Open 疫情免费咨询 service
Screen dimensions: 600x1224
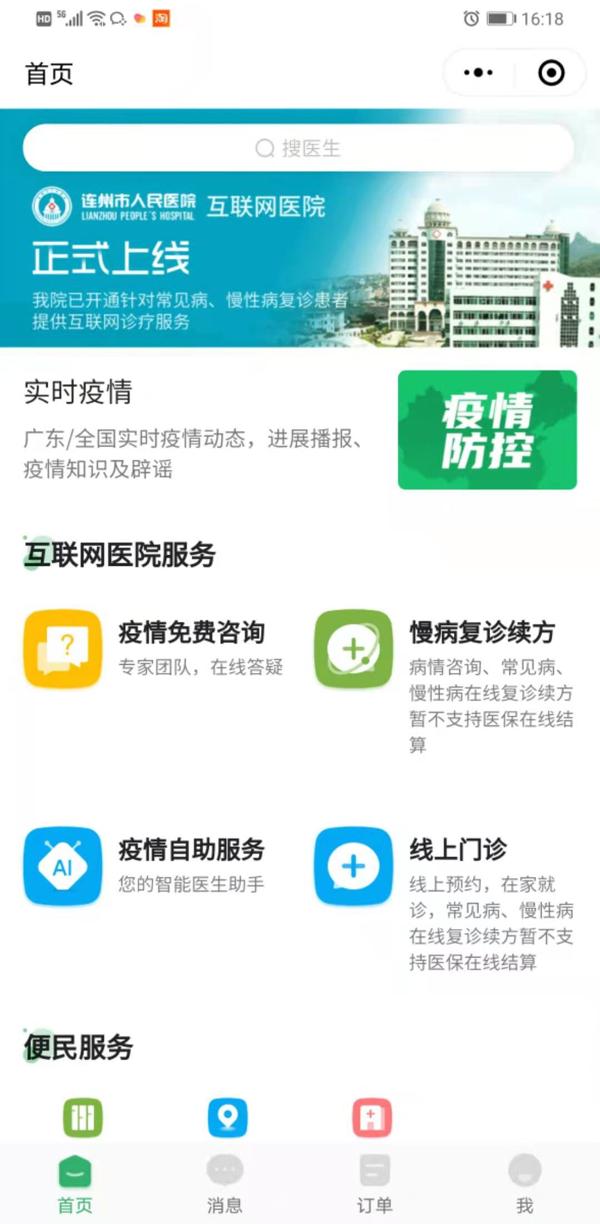(x=155, y=648)
